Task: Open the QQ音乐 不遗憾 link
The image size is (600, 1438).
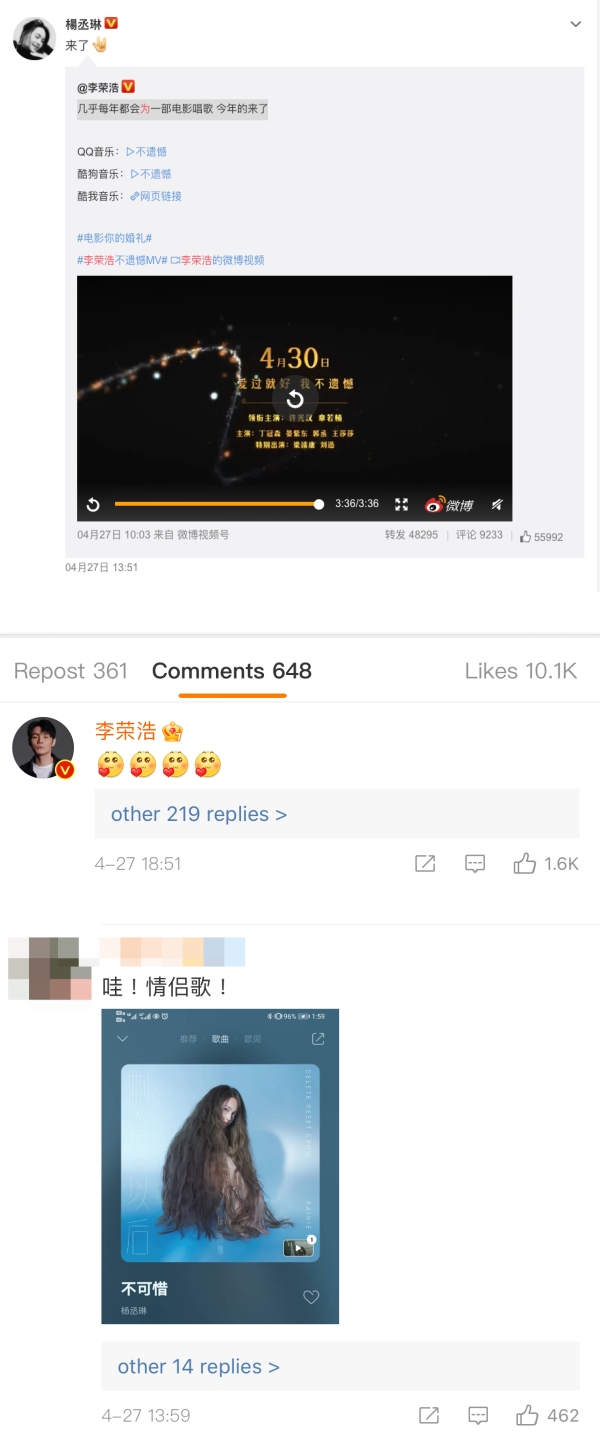Action: 146,152
